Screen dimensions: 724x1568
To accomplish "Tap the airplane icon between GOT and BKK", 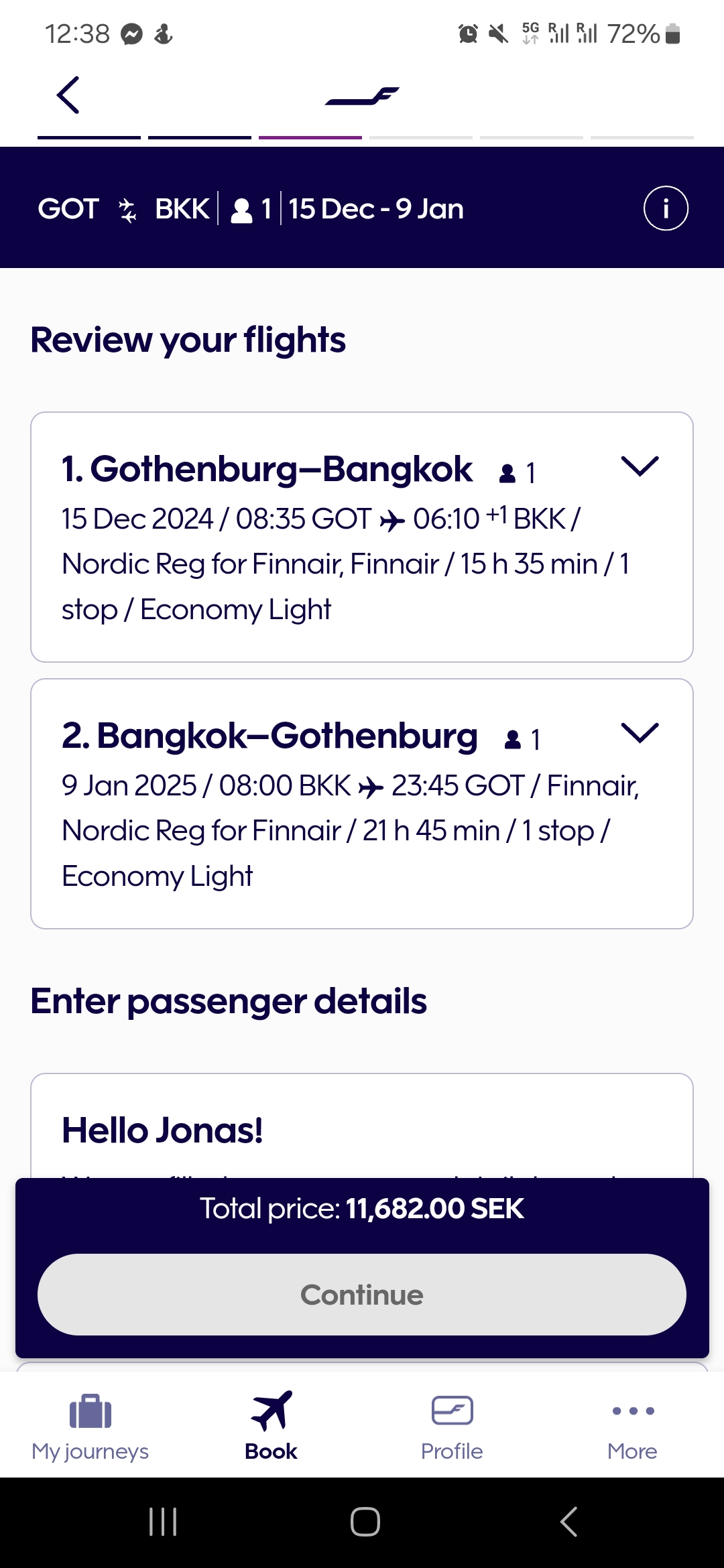I will [126, 208].
